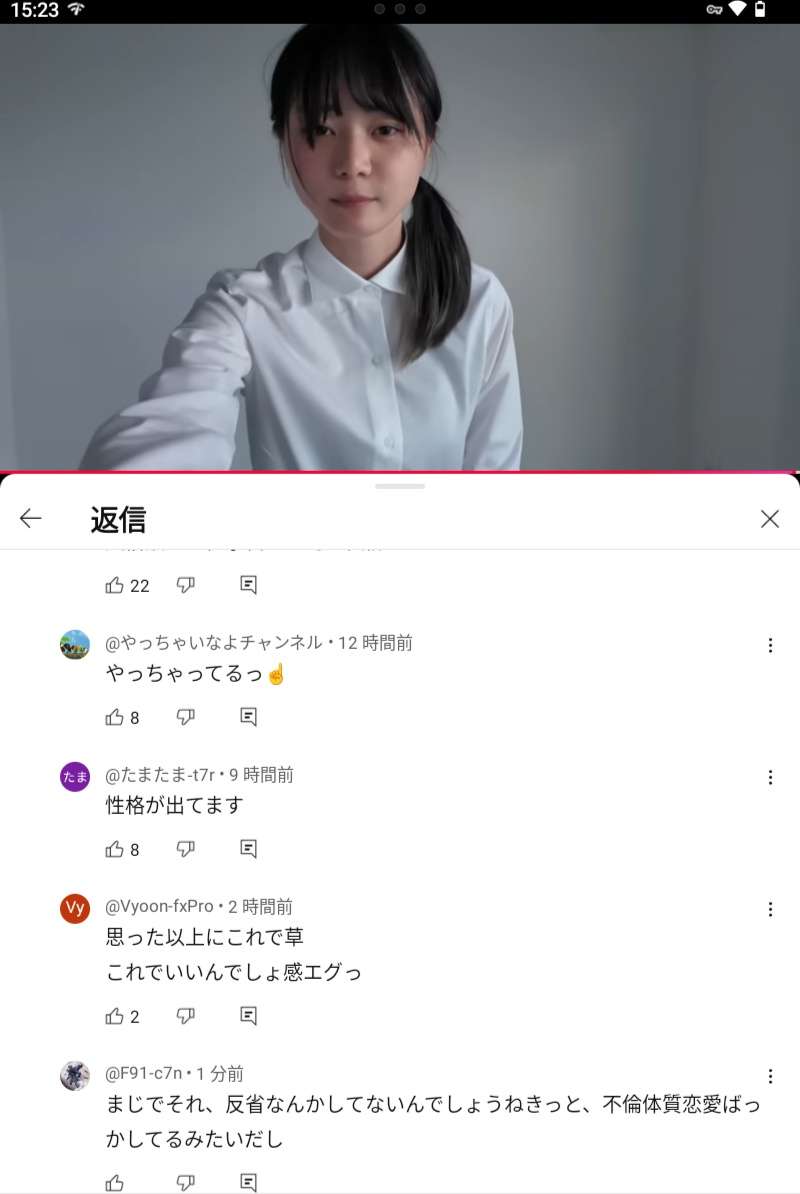
Task: Open more options on @Vyoon-fxPro comment
Action: coord(770,909)
